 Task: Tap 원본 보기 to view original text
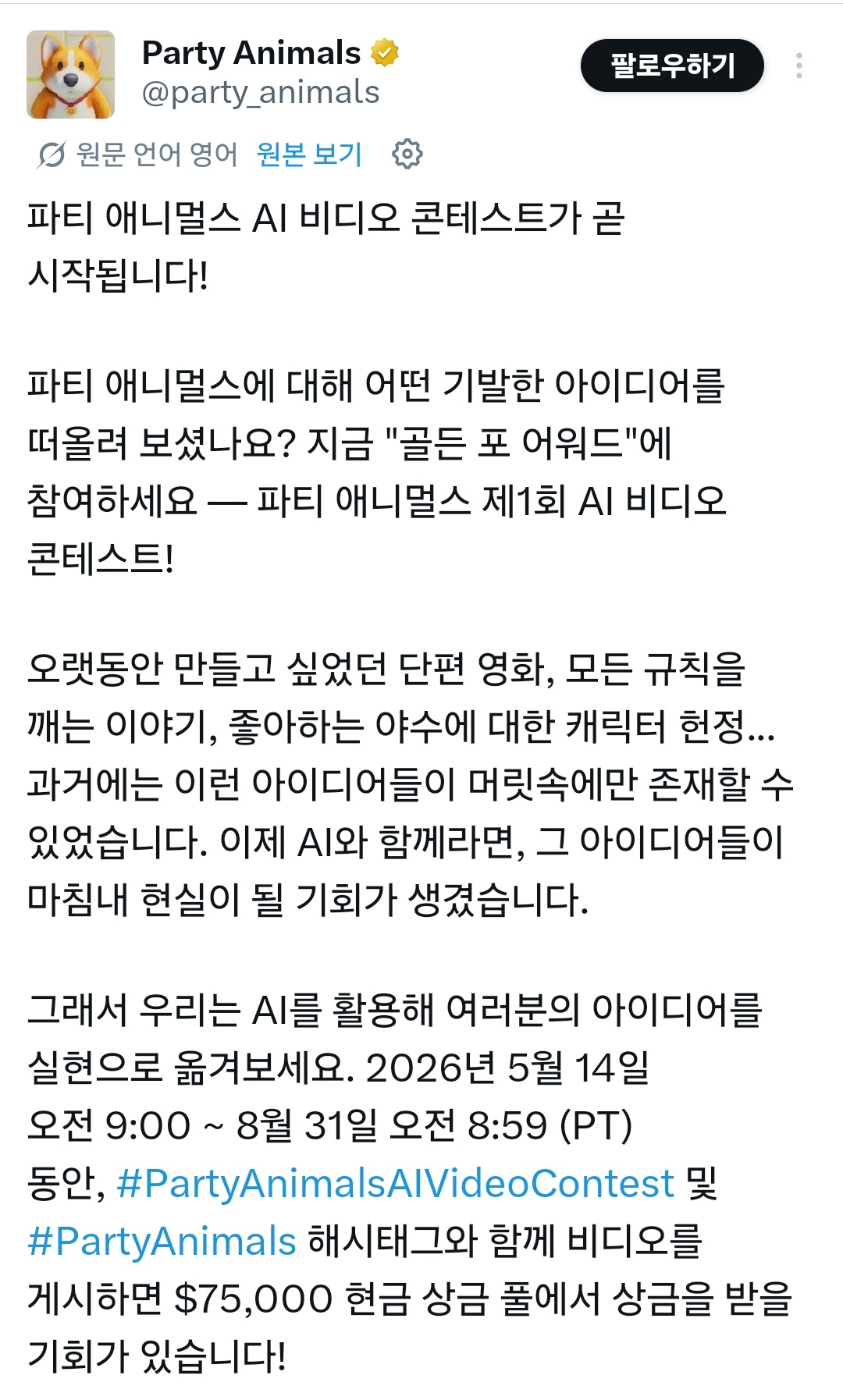(x=309, y=155)
